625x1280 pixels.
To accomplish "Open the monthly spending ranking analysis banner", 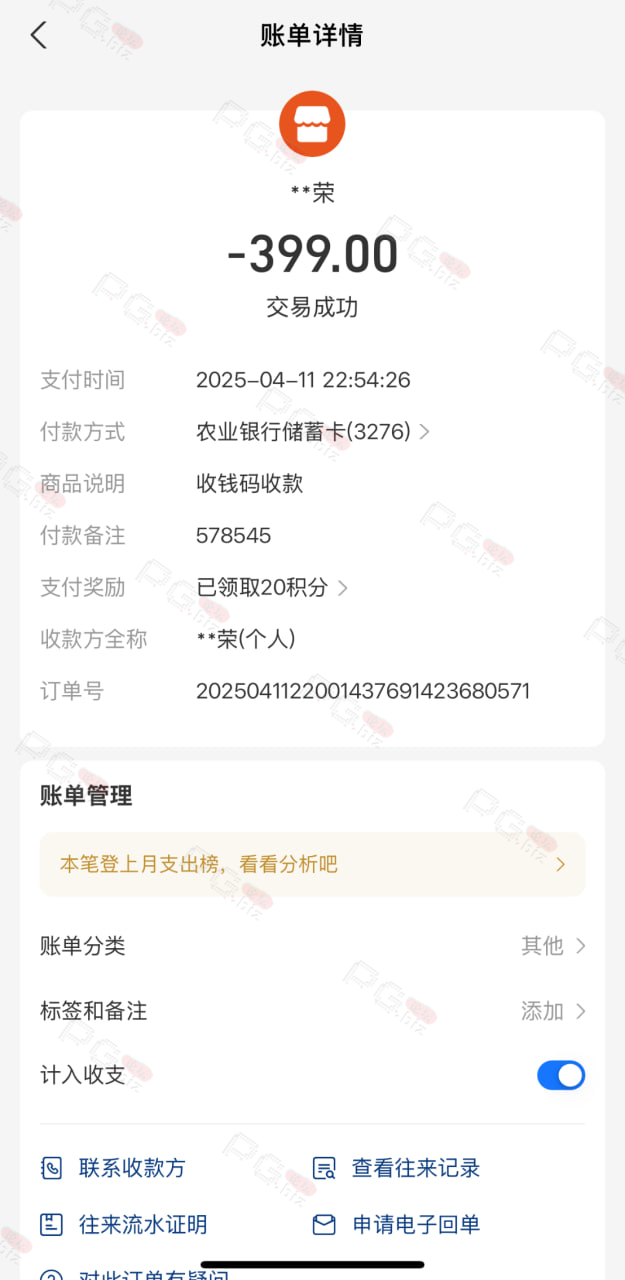I will click(x=312, y=864).
